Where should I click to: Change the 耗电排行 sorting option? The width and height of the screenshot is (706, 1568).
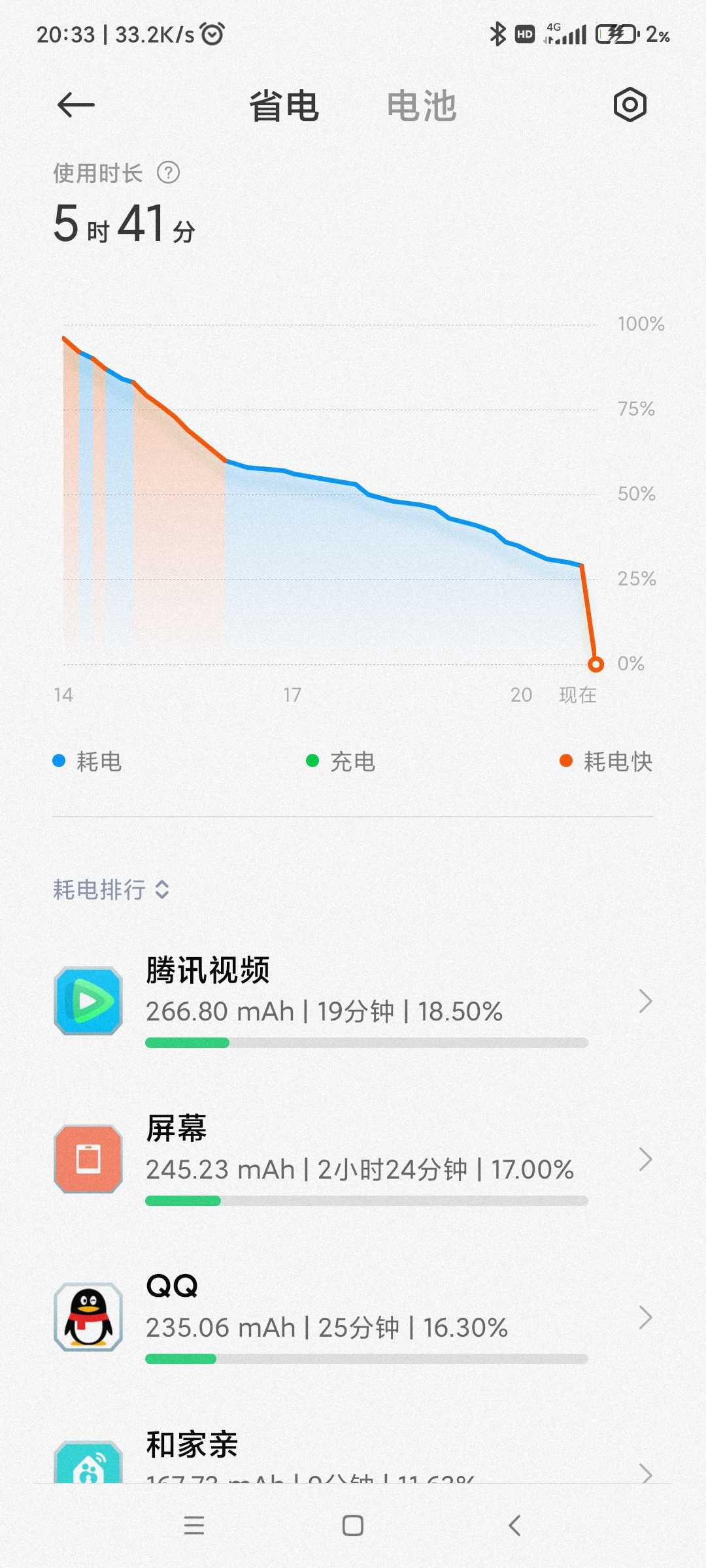point(111,889)
